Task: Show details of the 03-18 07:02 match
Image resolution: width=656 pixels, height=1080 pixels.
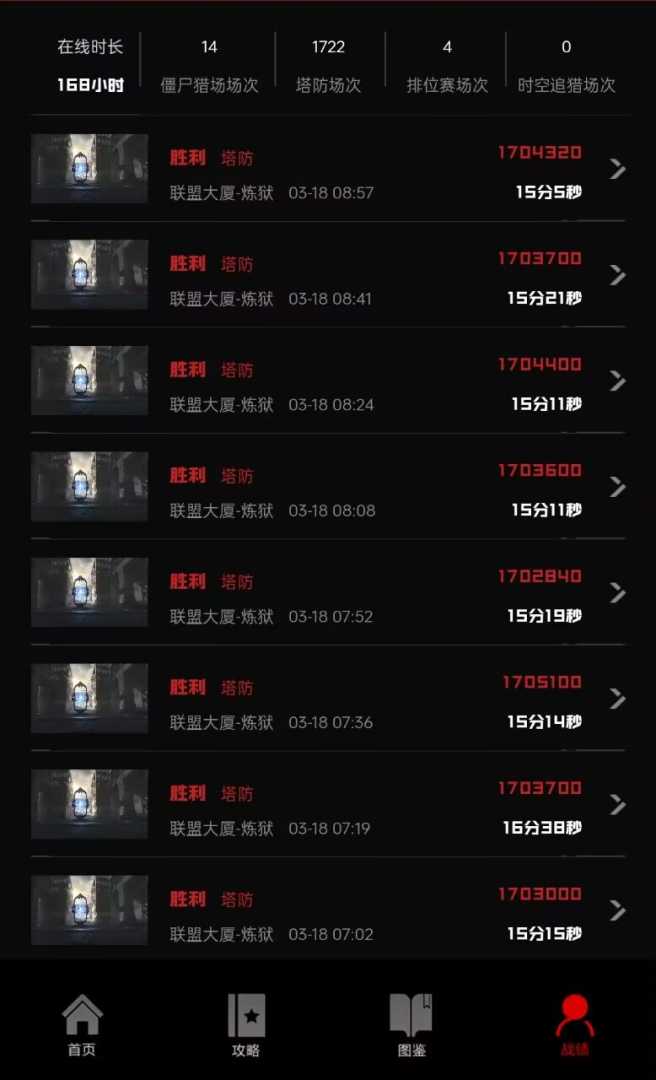Action: (328, 911)
